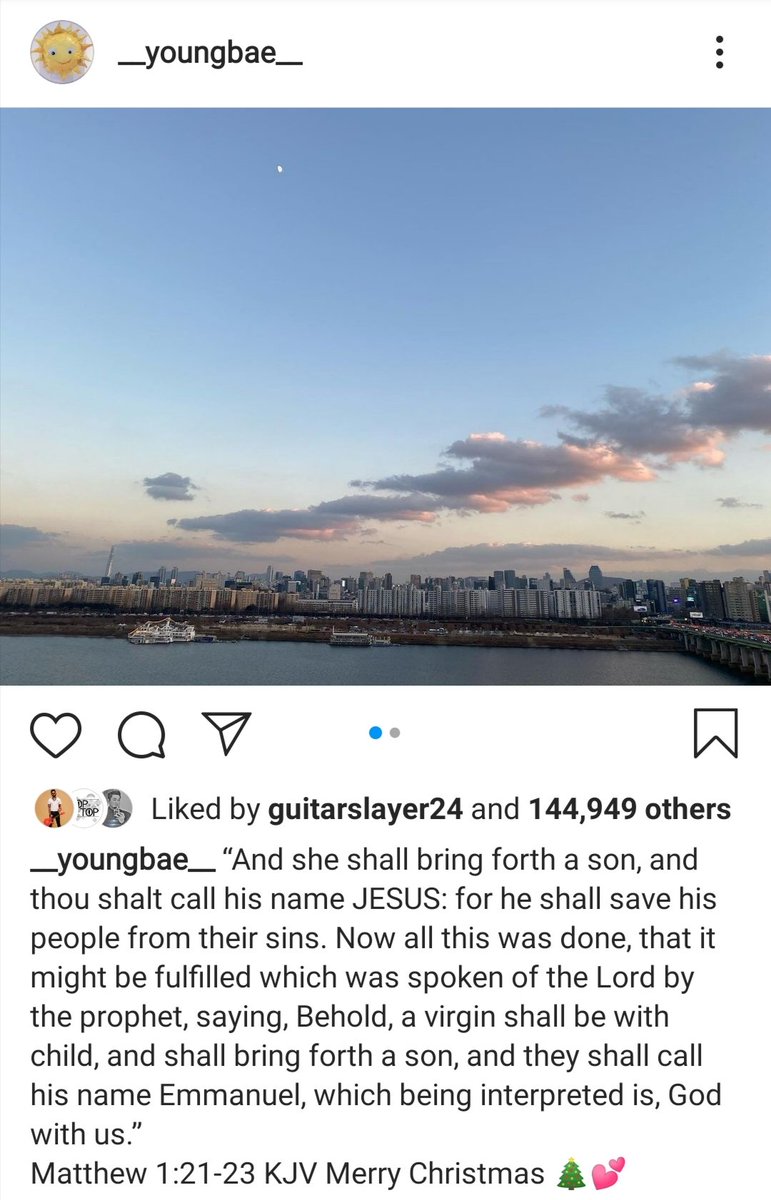
Task: Save the post using the bookmark icon
Action: (x=716, y=733)
